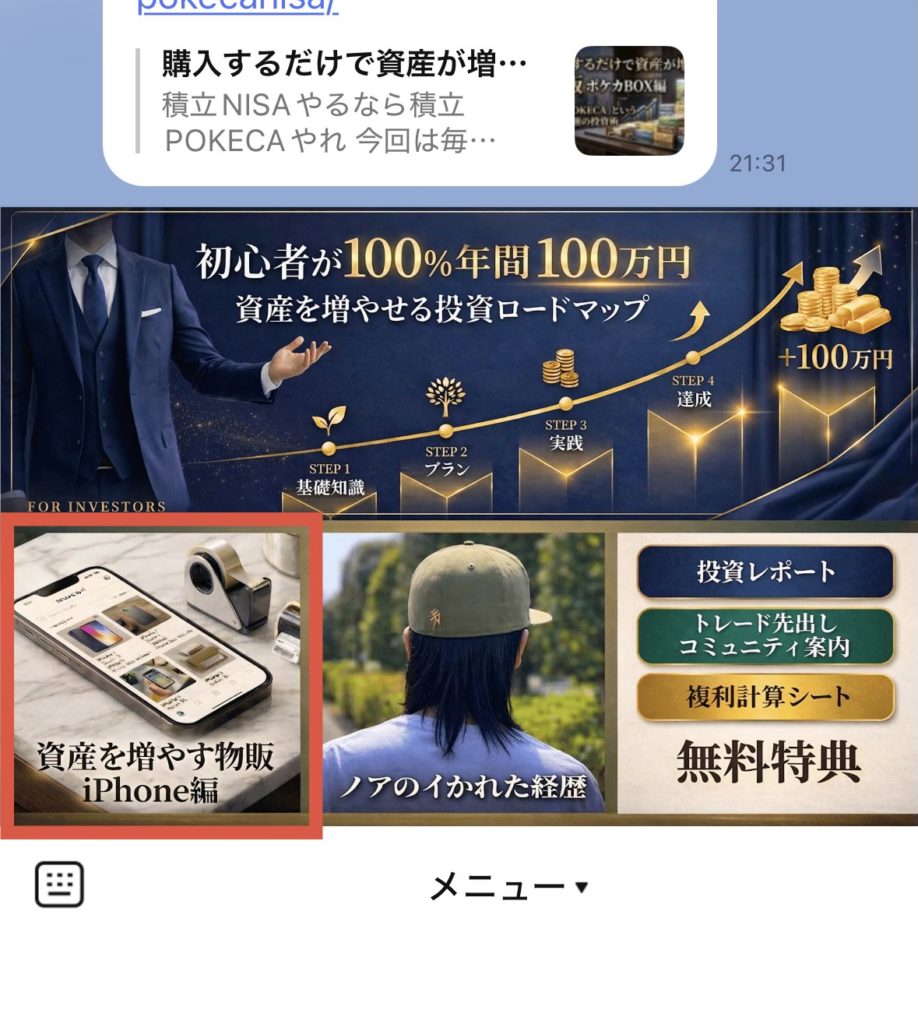Open ノアのイかれた経歴 tile
The height and width of the screenshot is (1024, 918).
pyautogui.click(x=465, y=672)
